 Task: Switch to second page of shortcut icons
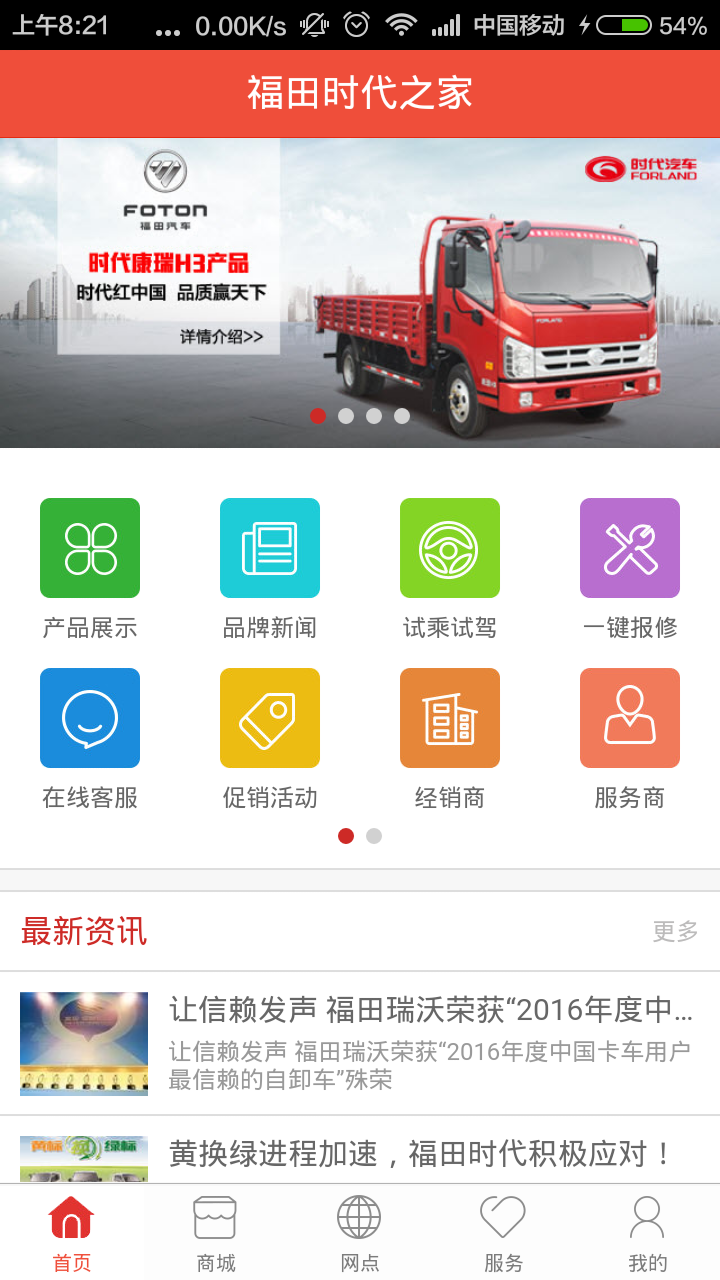point(374,835)
